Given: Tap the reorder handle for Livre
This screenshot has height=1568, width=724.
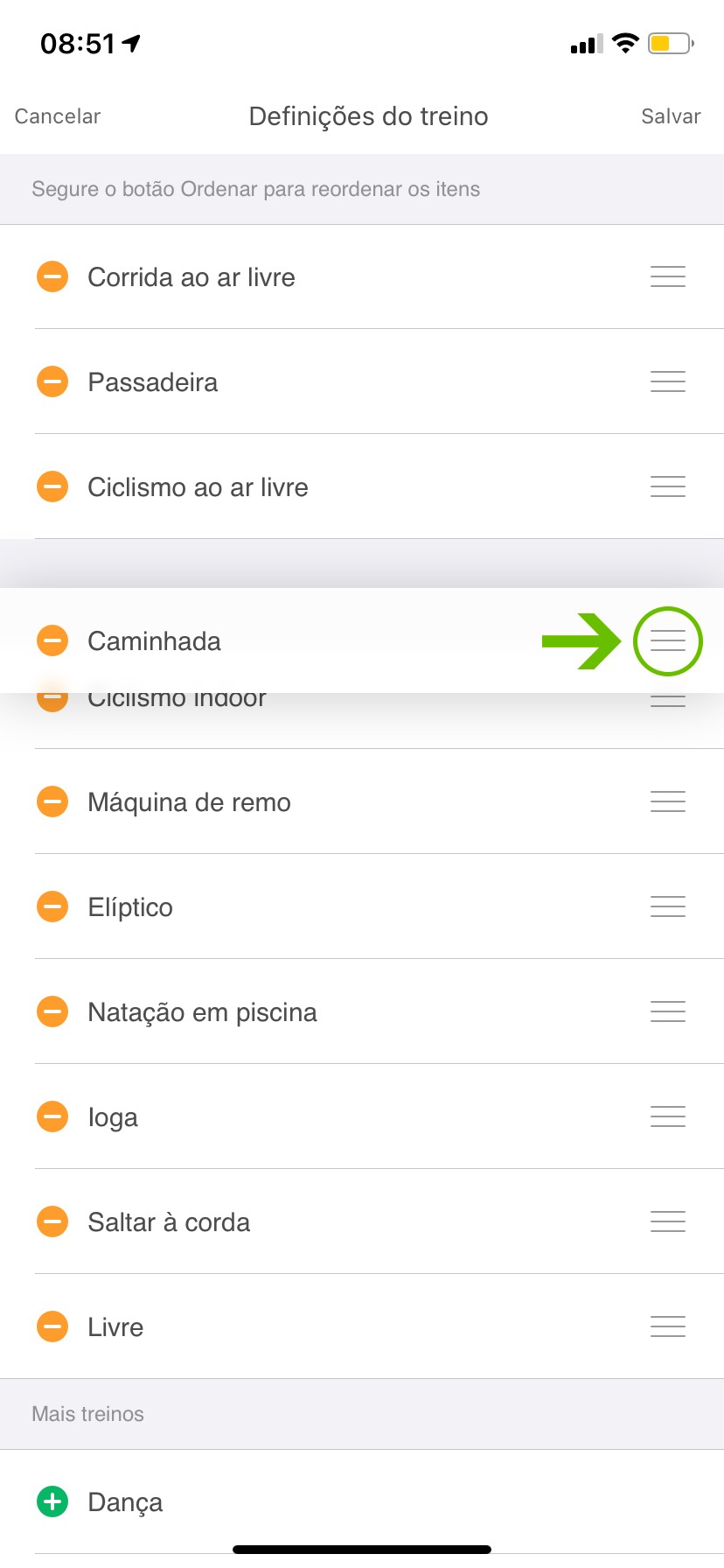Looking at the screenshot, I should (668, 1327).
